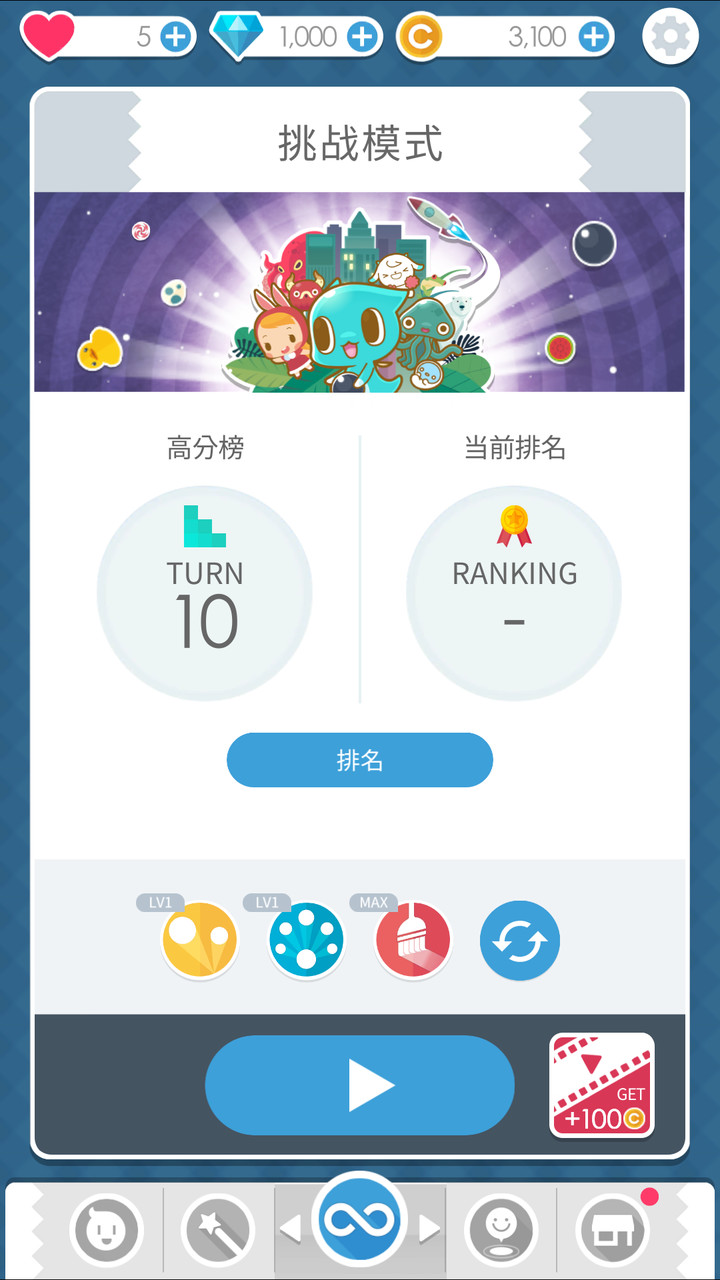
Task: Add coins with the plus button
Action: 594,36
